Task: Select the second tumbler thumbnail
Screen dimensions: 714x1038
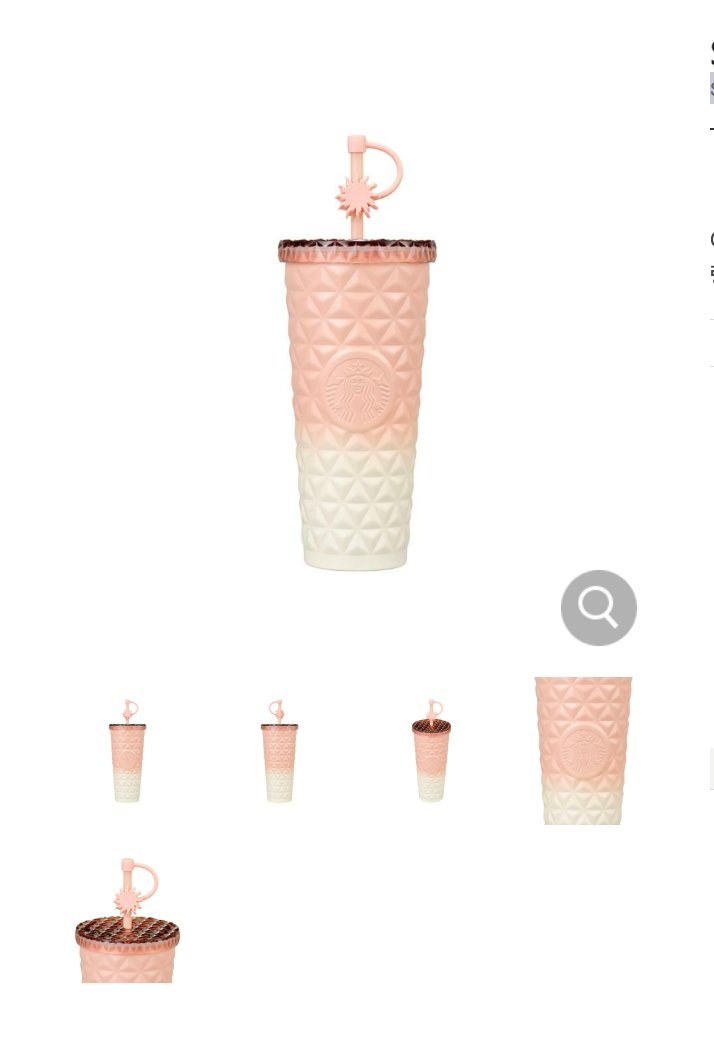Action: (x=279, y=751)
